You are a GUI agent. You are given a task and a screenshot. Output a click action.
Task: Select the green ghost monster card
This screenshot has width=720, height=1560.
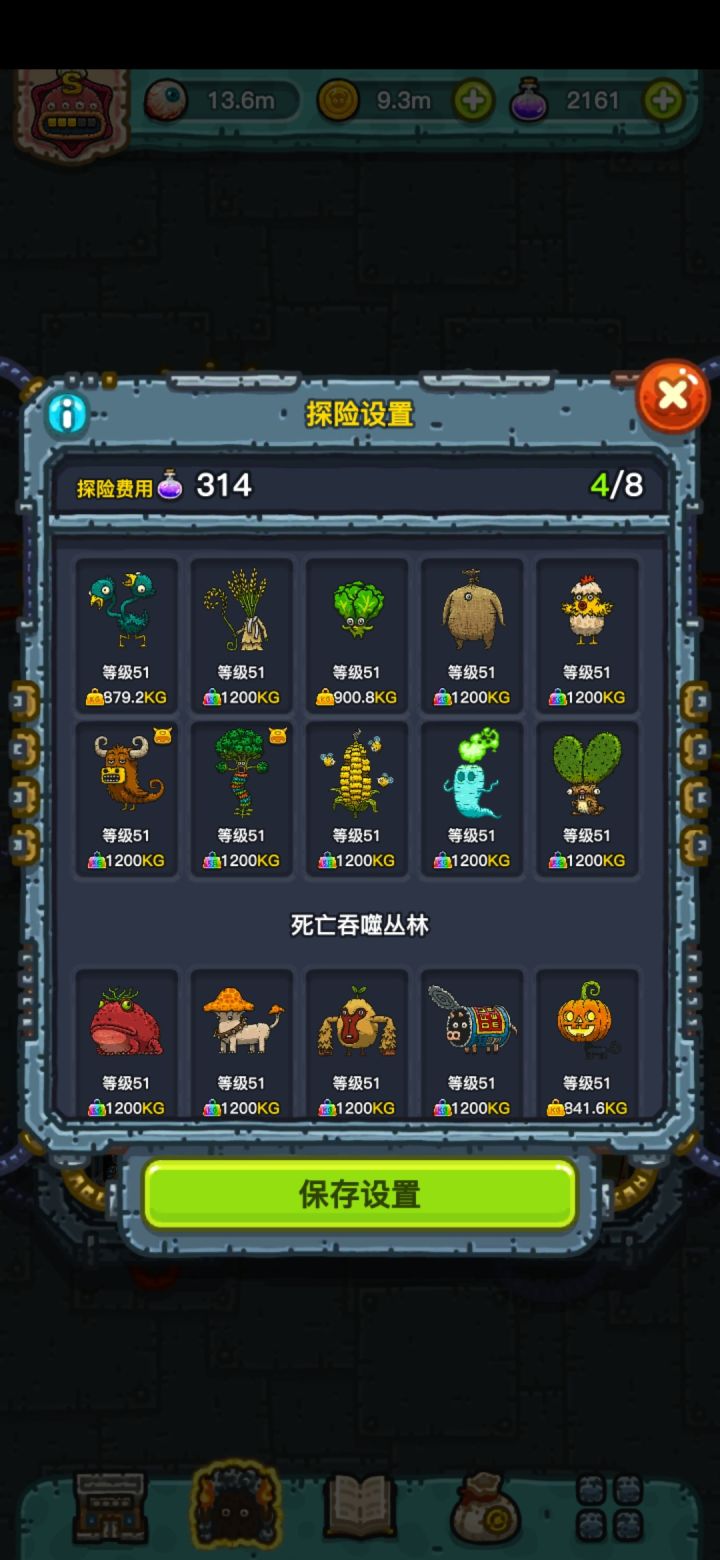[x=472, y=797]
